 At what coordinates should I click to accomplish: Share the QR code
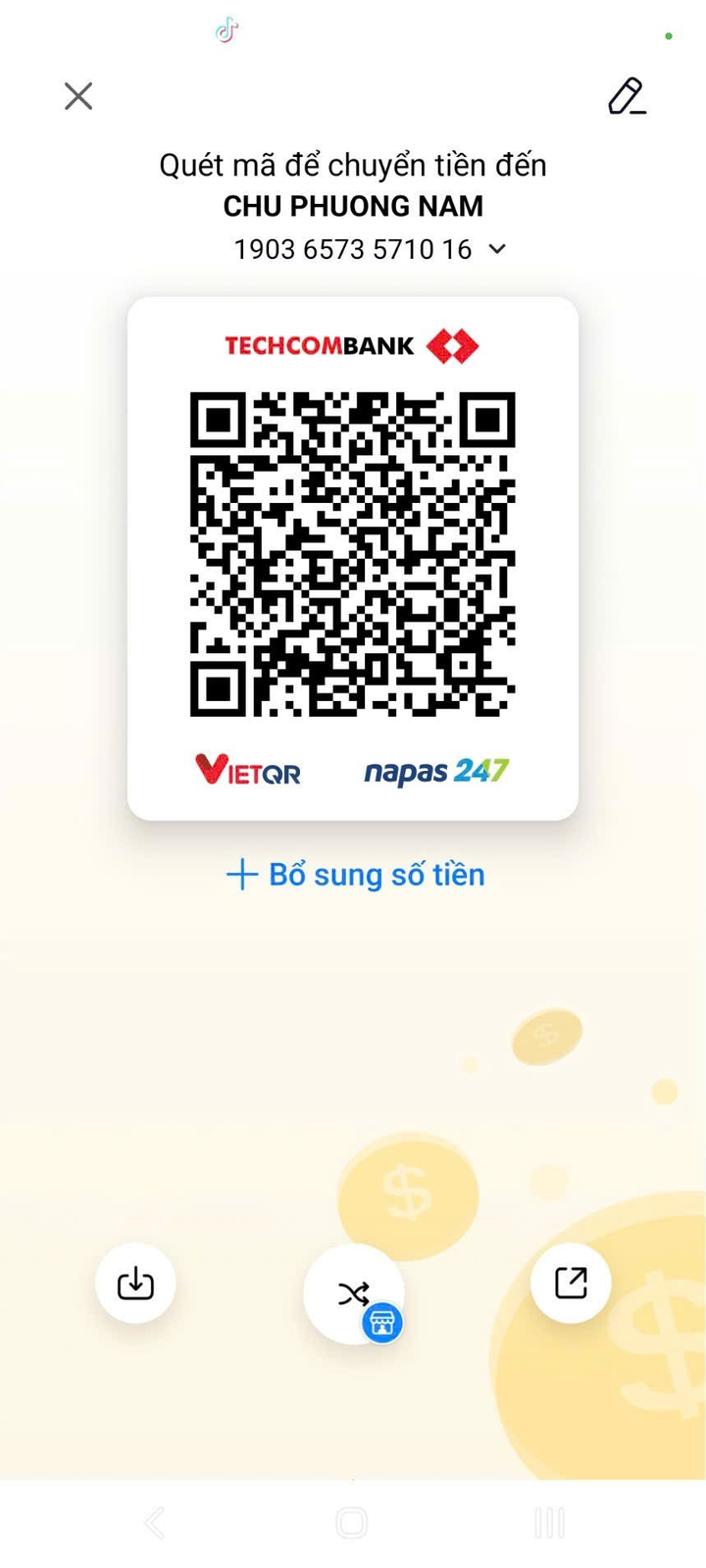click(571, 1283)
